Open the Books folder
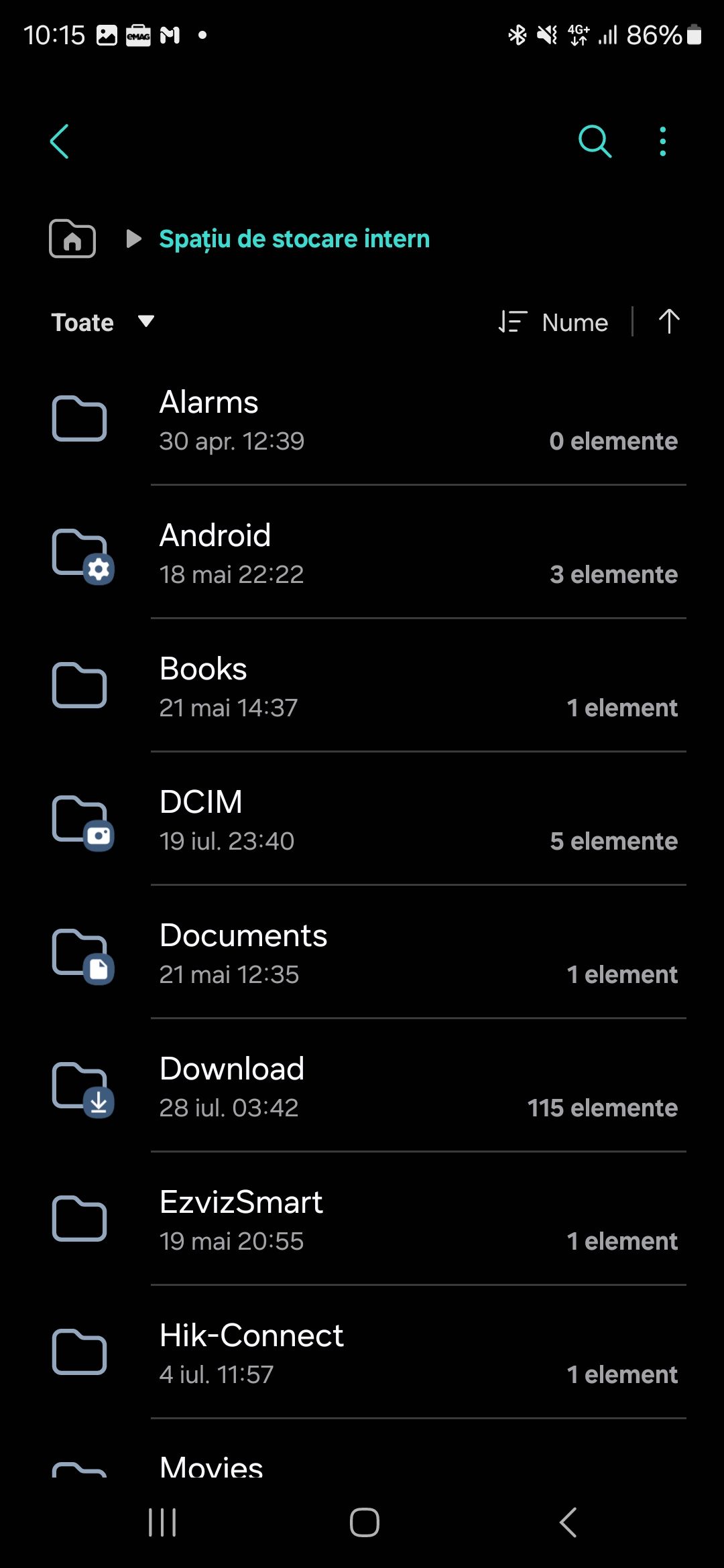This screenshot has height=1568, width=724. click(362, 687)
